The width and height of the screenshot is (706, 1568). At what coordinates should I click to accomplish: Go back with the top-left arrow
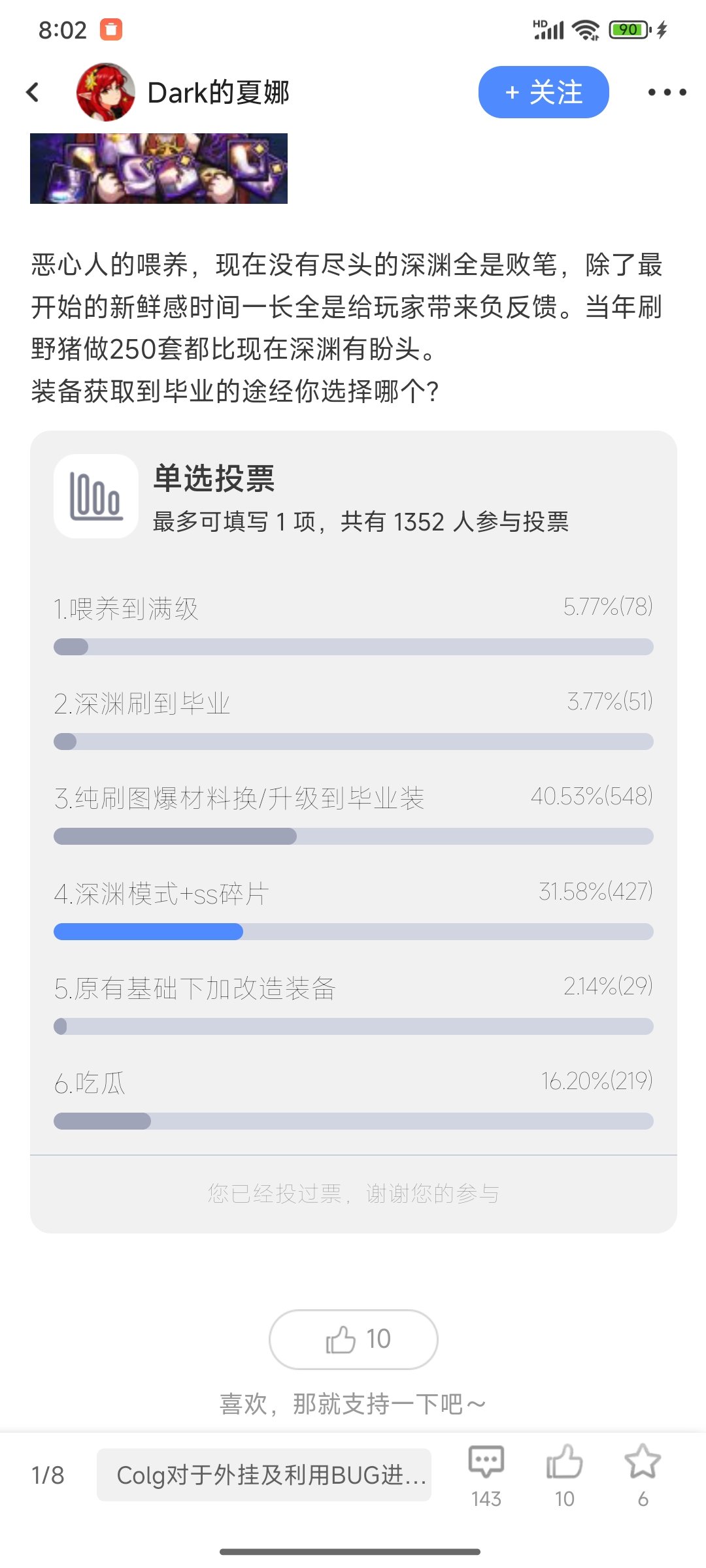click(x=33, y=92)
